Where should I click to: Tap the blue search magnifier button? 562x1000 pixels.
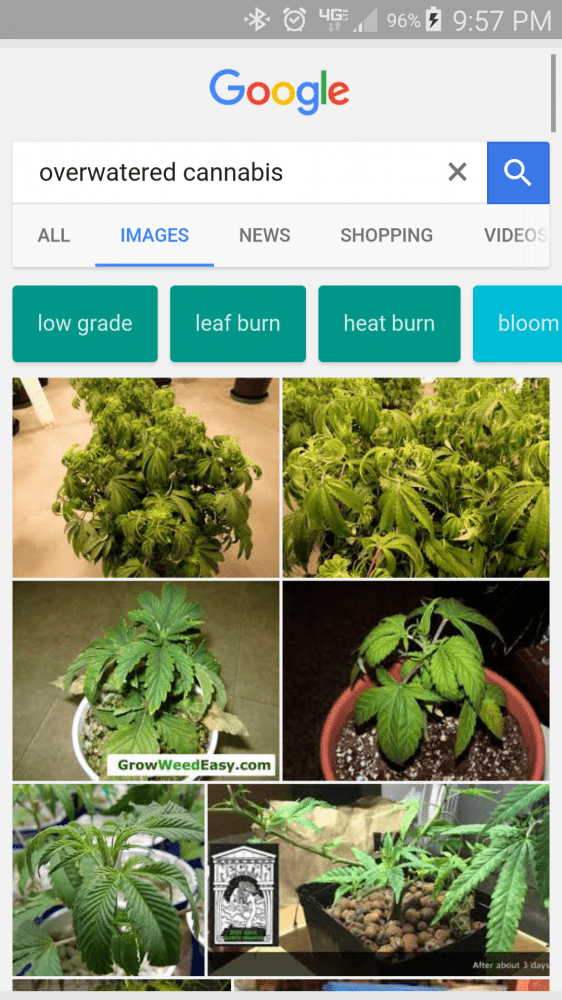(518, 173)
